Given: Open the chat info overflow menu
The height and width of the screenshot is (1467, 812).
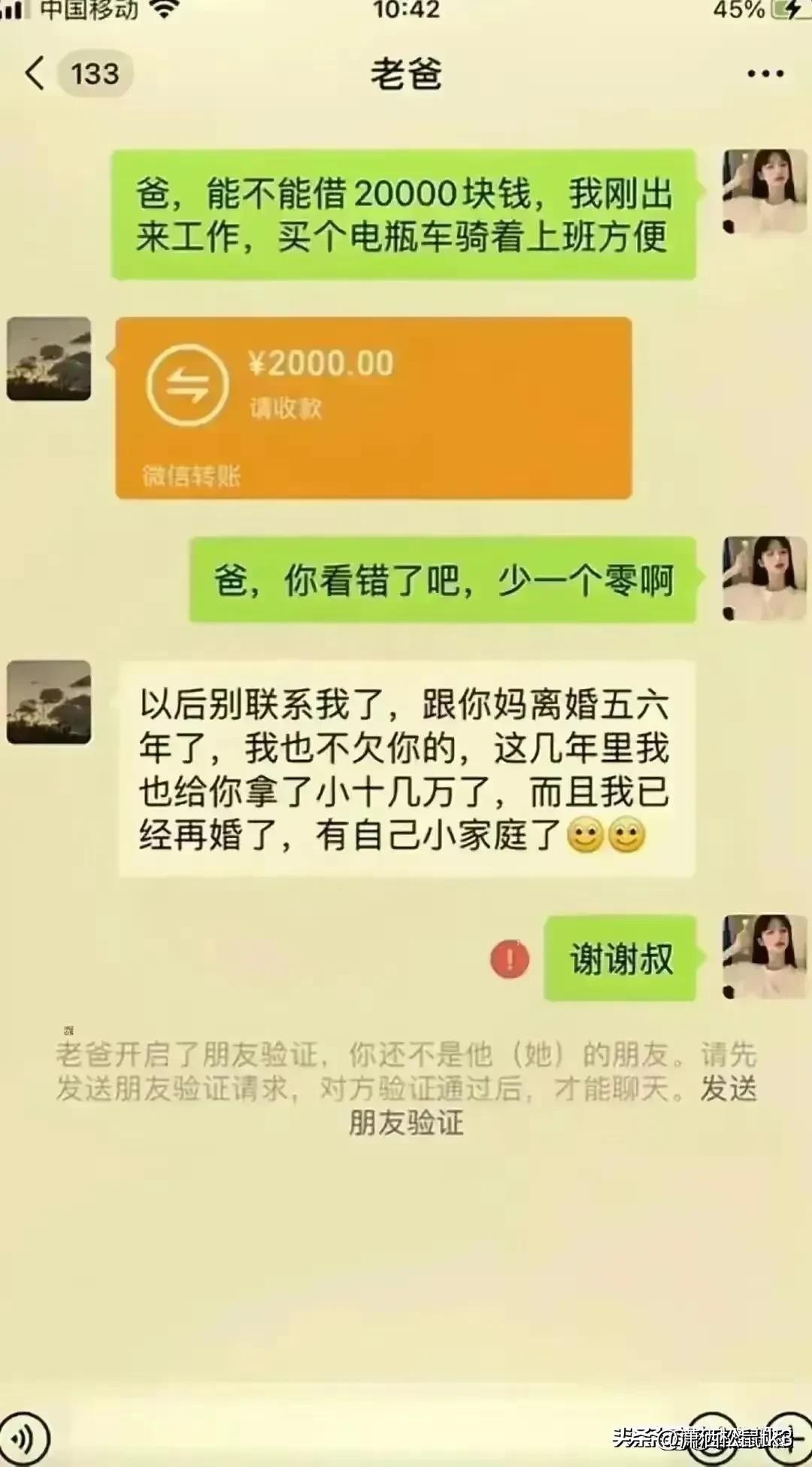Looking at the screenshot, I should tap(765, 74).
